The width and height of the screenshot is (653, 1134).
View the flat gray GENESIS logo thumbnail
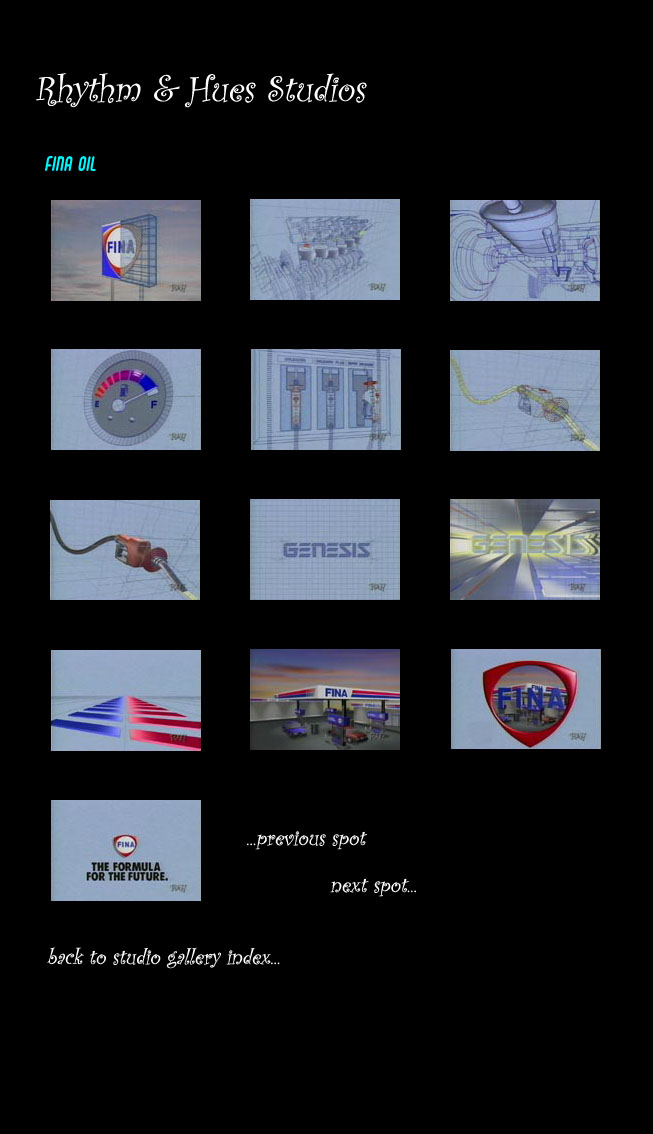(325, 549)
